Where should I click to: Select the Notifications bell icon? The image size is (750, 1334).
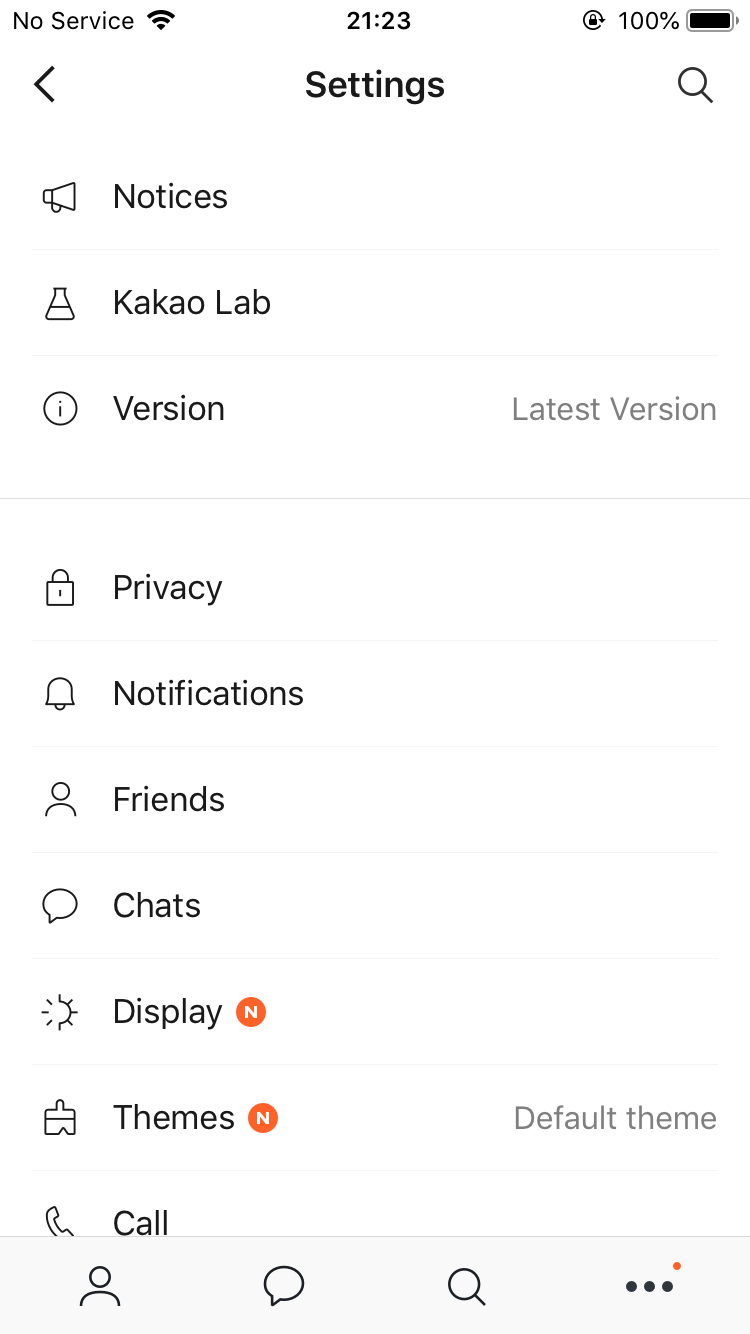[x=60, y=694]
